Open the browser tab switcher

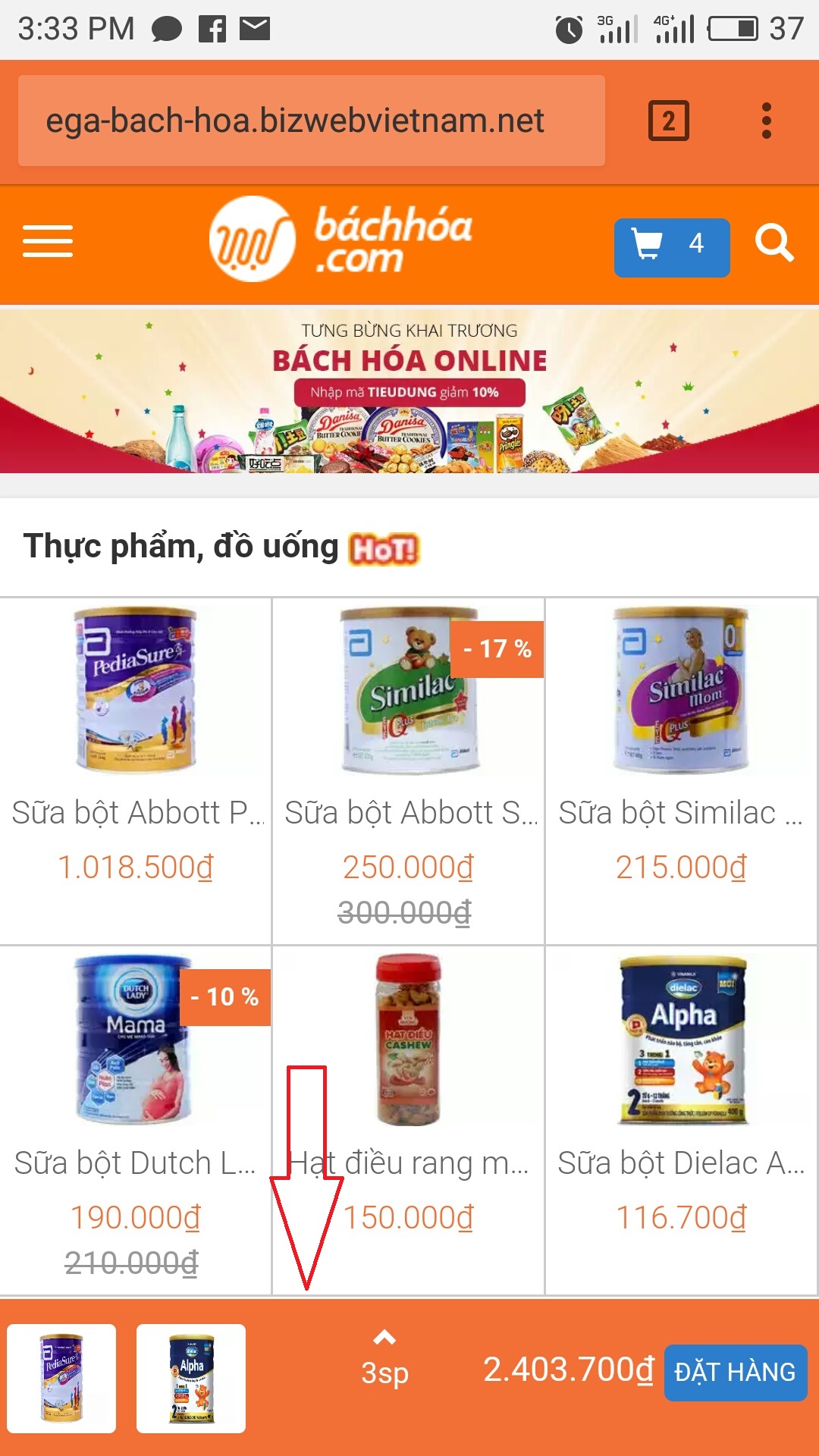668,121
